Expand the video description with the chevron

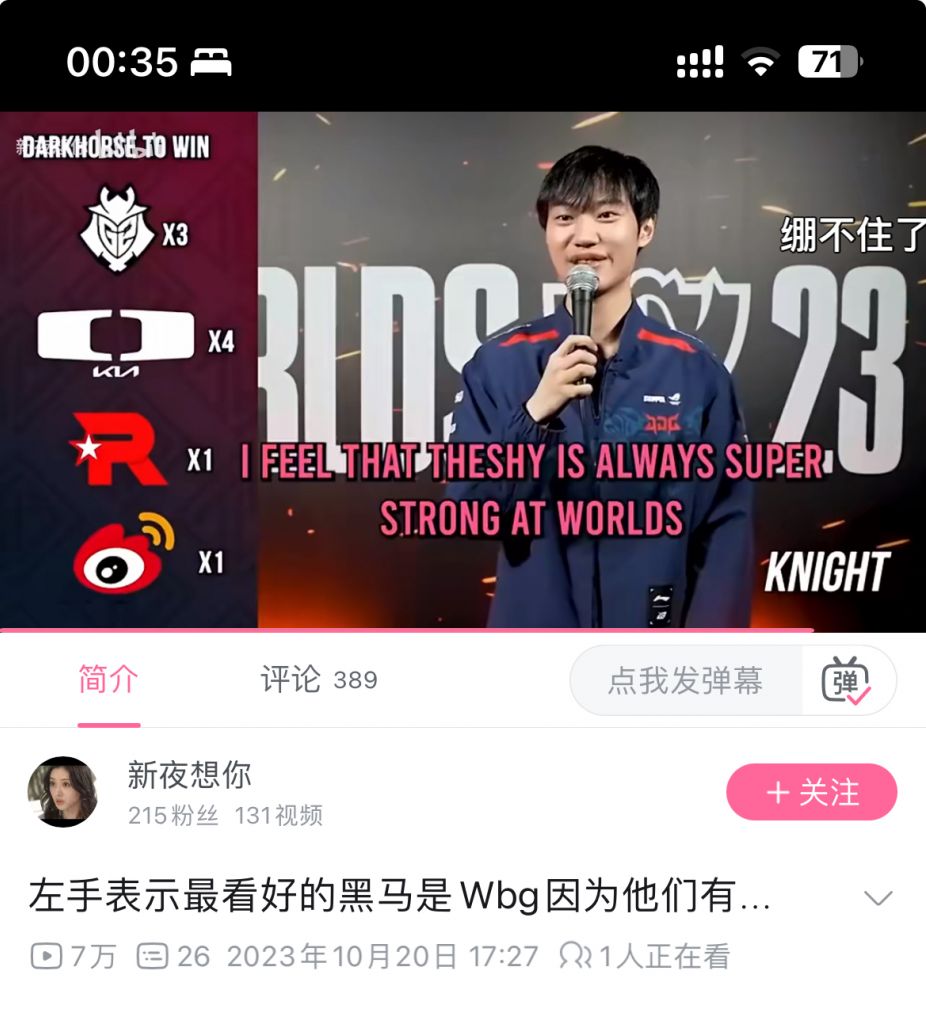coord(878,898)
